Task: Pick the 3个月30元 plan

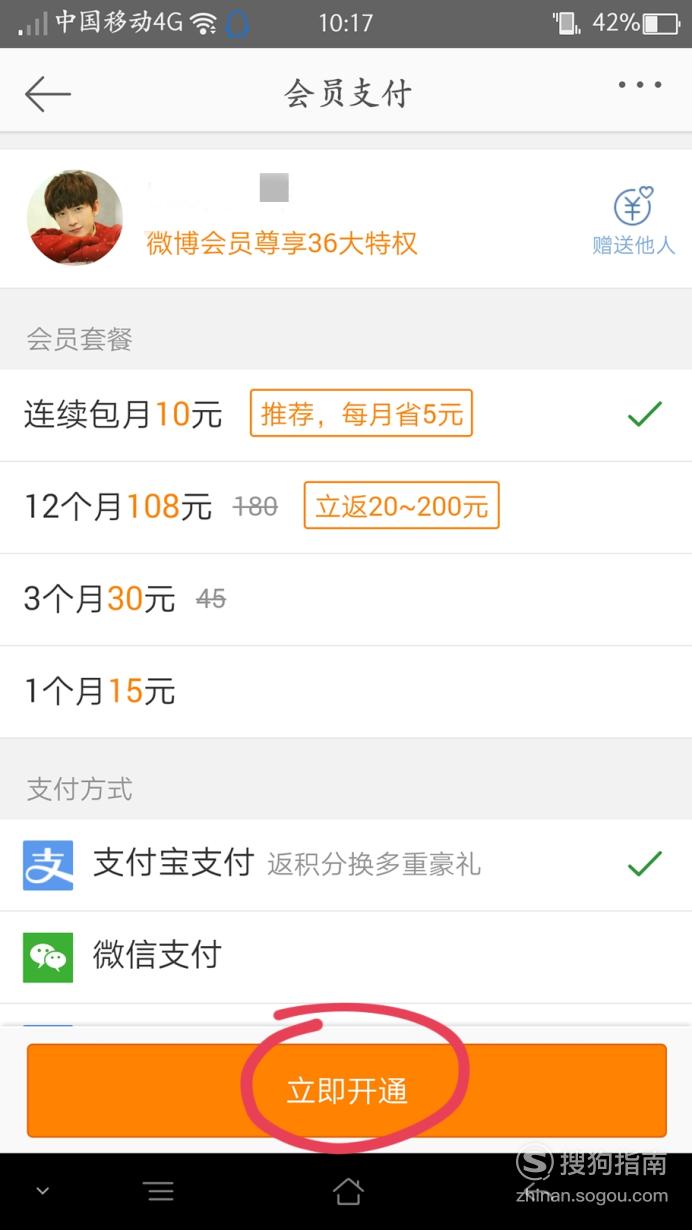Action: coord(346,599)
